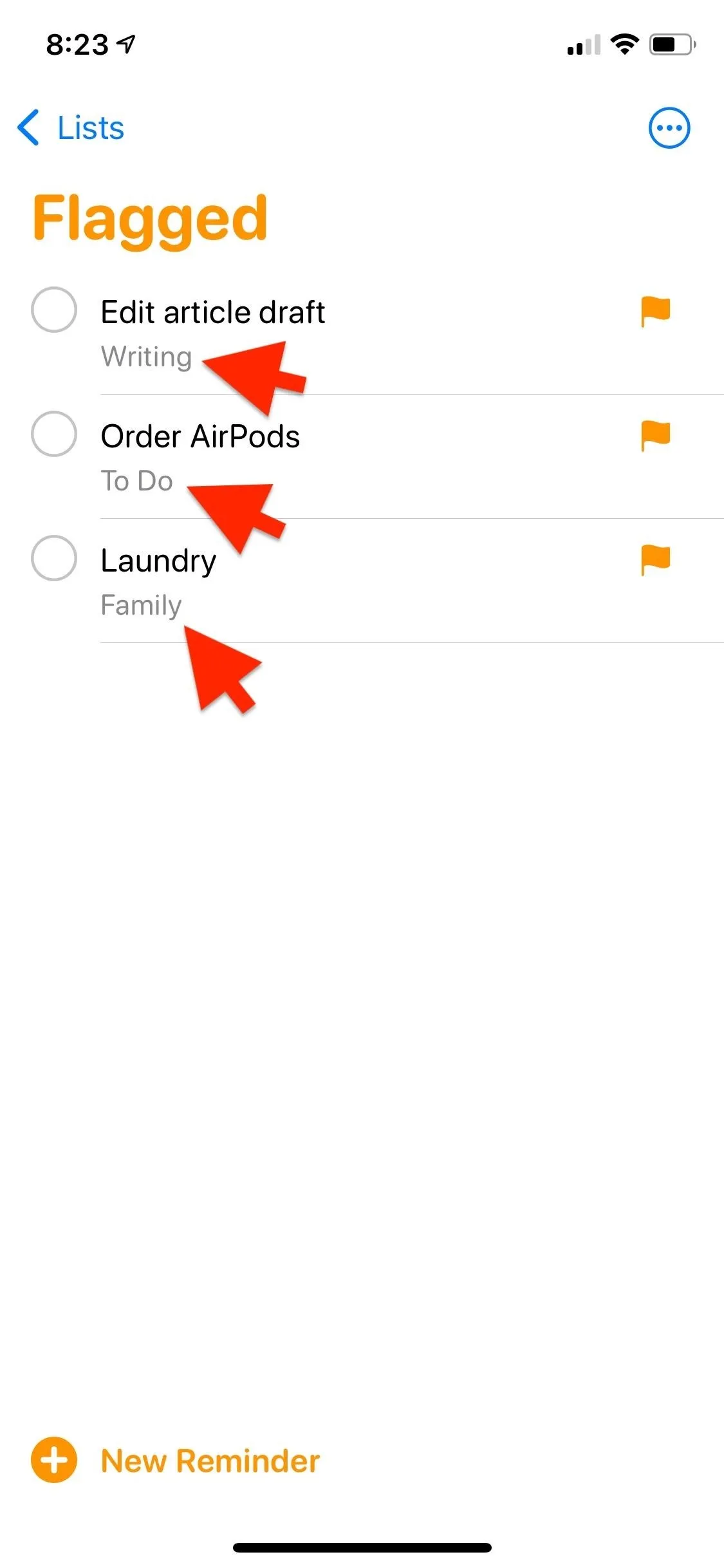724x1568 pixels.
Task: Open the Laundry reminder
Action: click(158, 561)
